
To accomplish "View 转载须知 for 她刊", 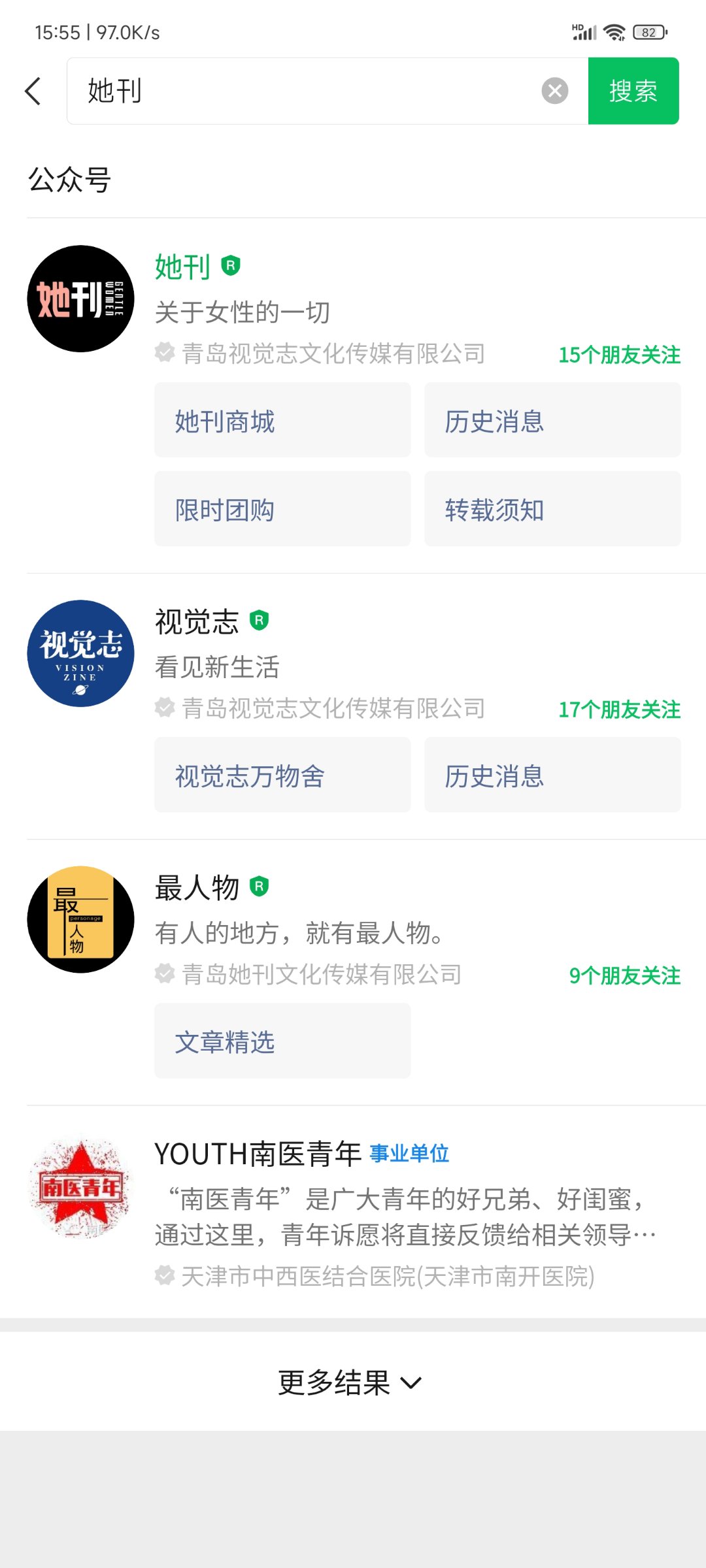I will tap(552, 508).
